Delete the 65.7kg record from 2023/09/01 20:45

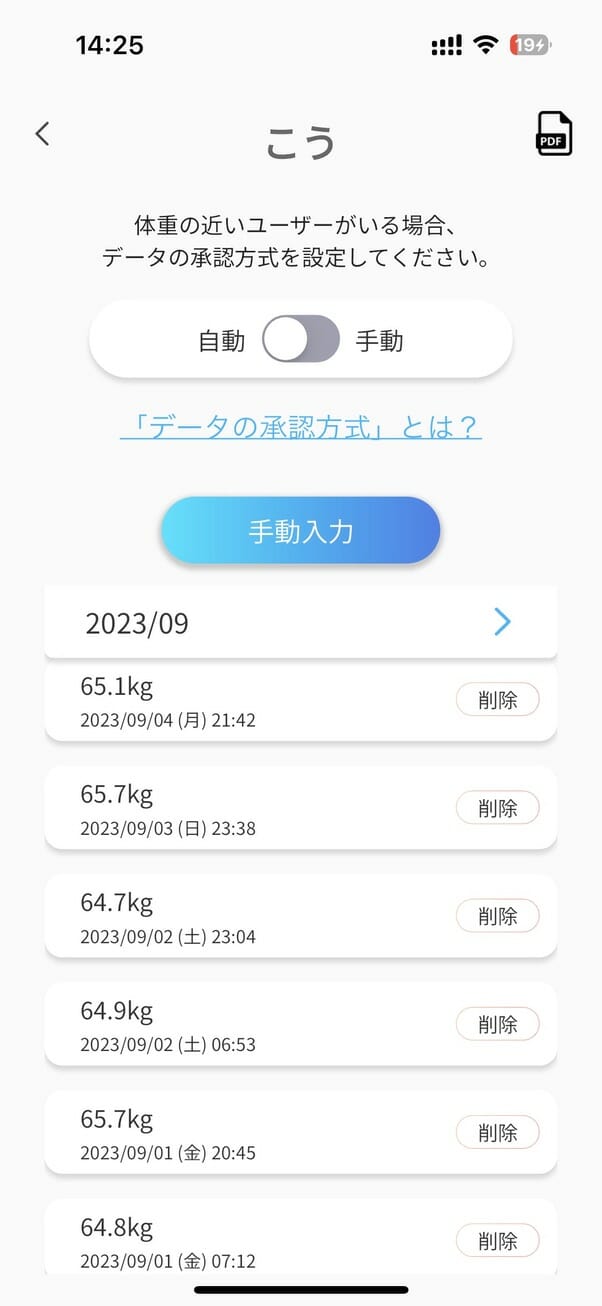click(498, 1132)
